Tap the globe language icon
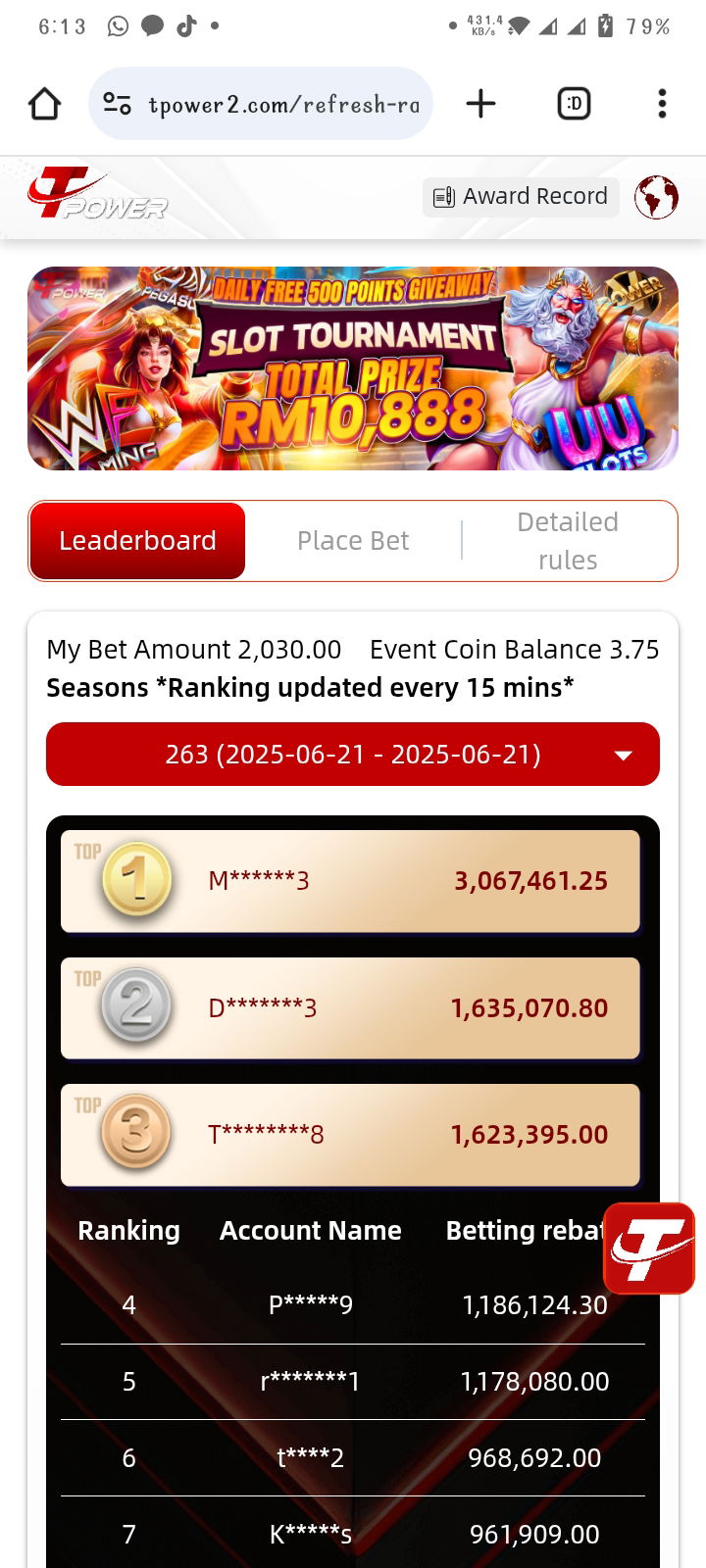Image resolution: width=706 pixels, height=1568 pixels. pos(656,198)
